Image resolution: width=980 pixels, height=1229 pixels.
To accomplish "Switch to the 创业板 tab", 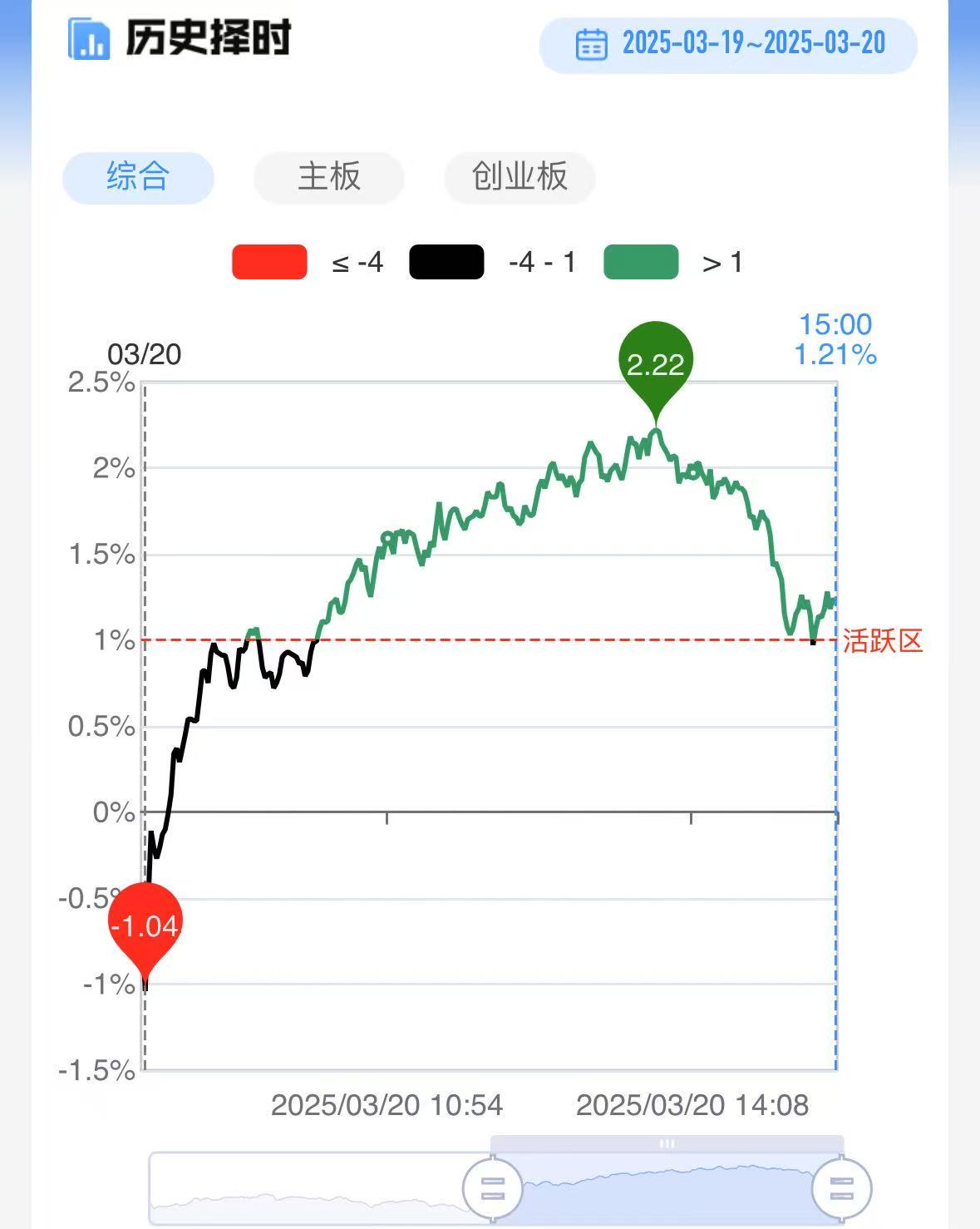I will (520, 177).
